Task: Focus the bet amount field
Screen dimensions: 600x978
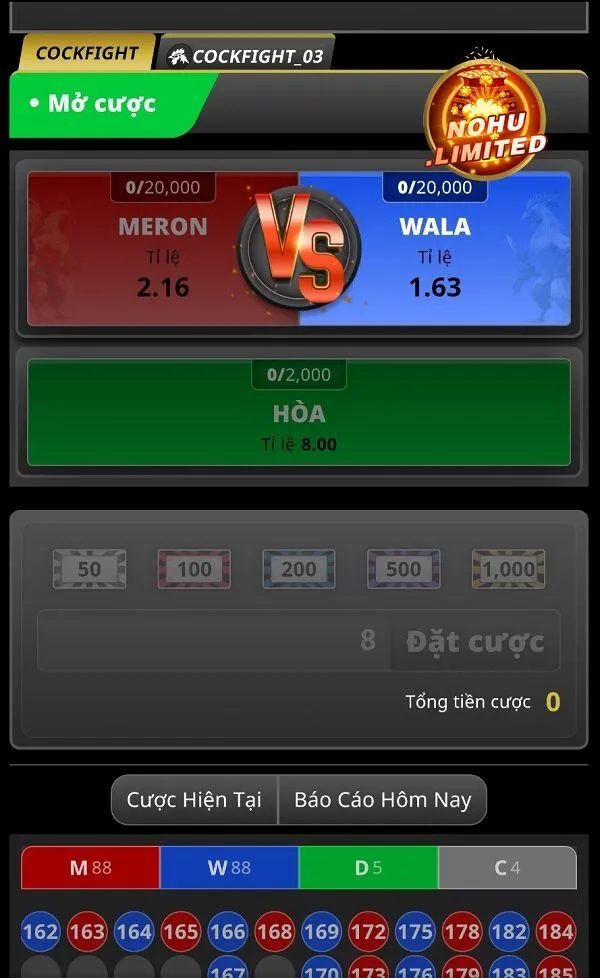Action: point(210,641)
